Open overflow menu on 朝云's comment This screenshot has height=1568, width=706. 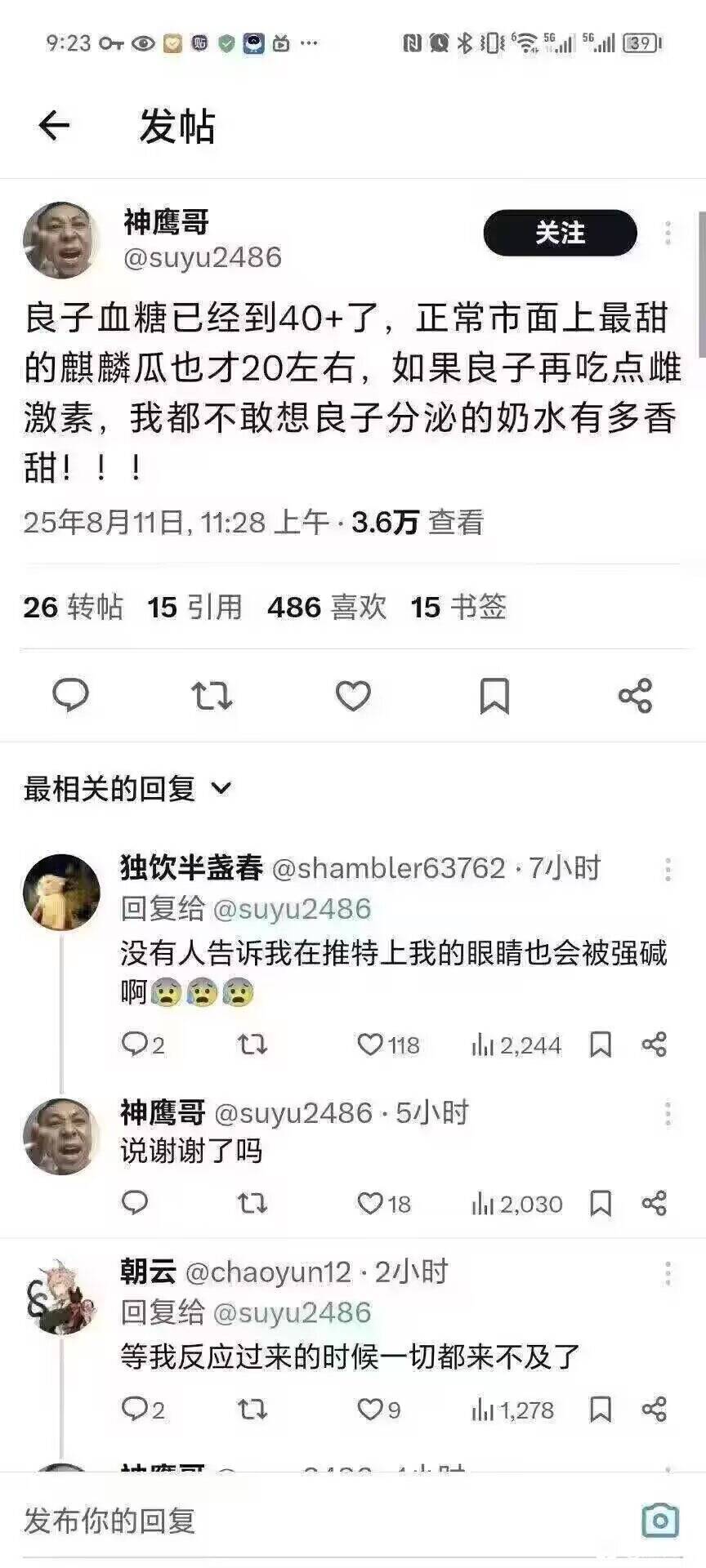pyautogui.click(x=668, y=1273)
